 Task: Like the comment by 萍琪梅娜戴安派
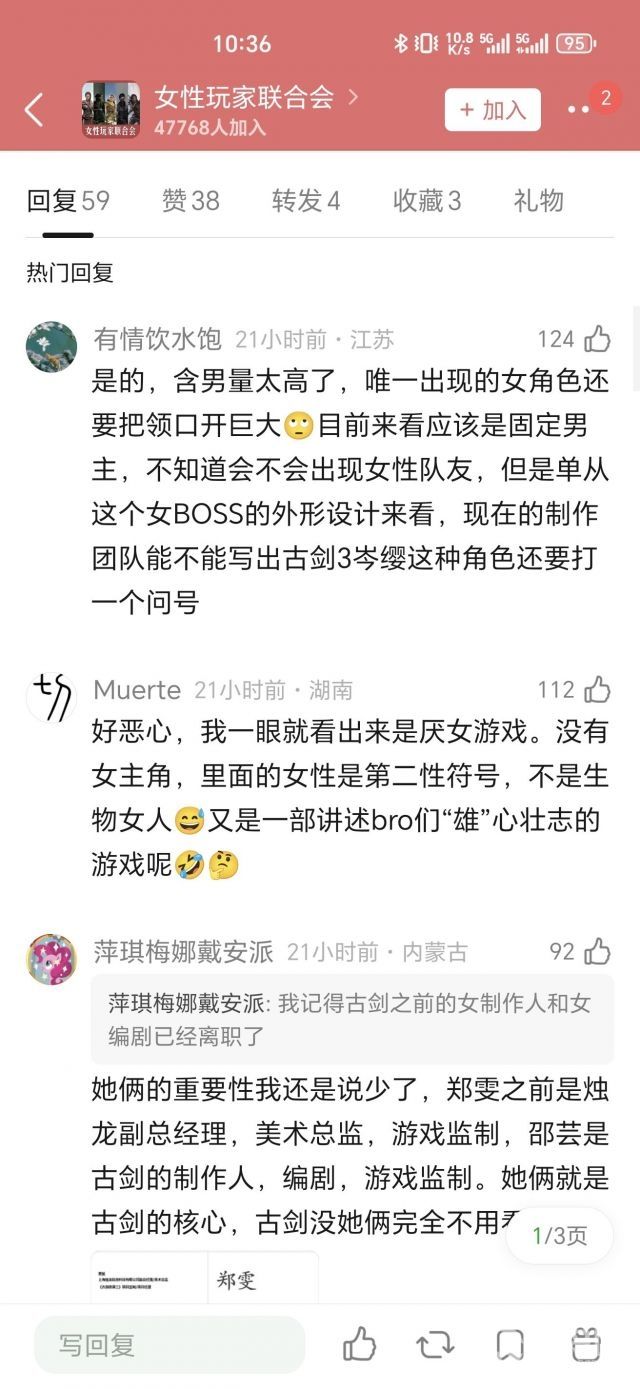coord(598,951)
